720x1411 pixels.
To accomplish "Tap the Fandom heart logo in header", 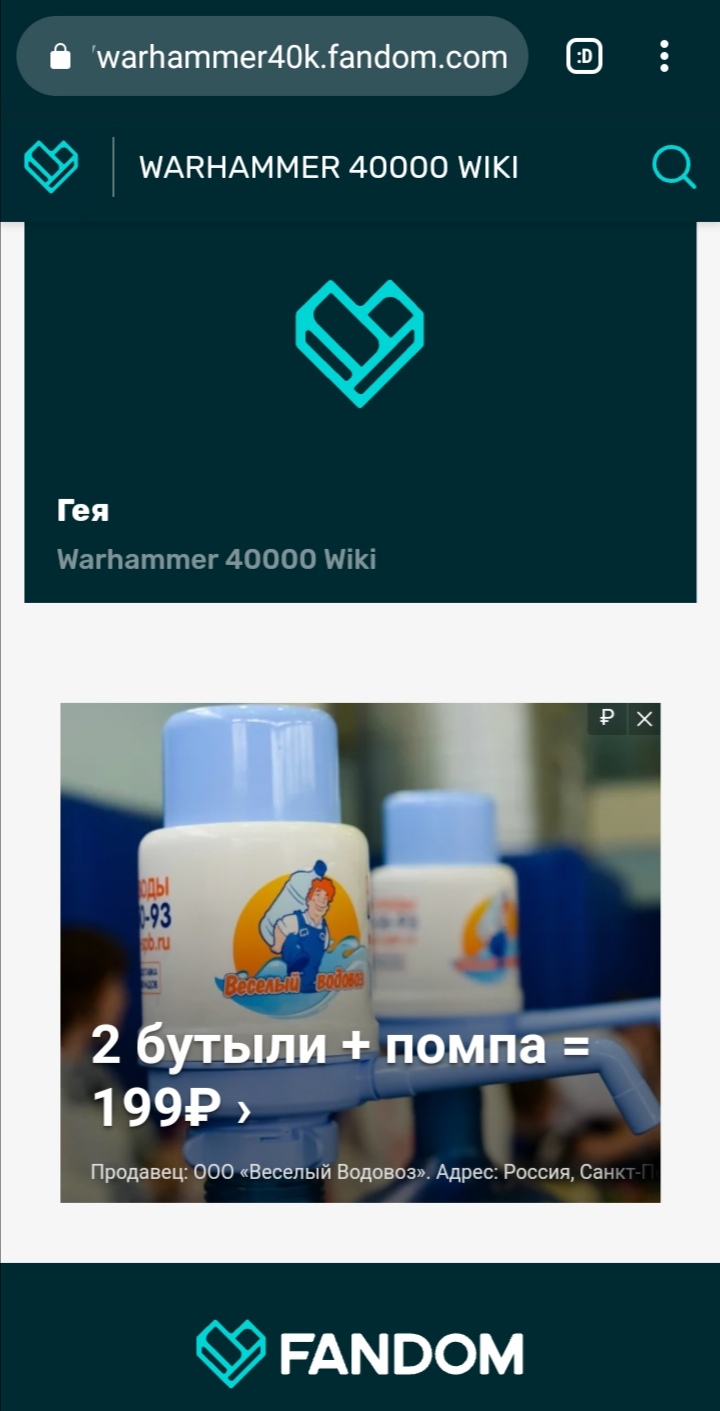I will coord(51,167).
